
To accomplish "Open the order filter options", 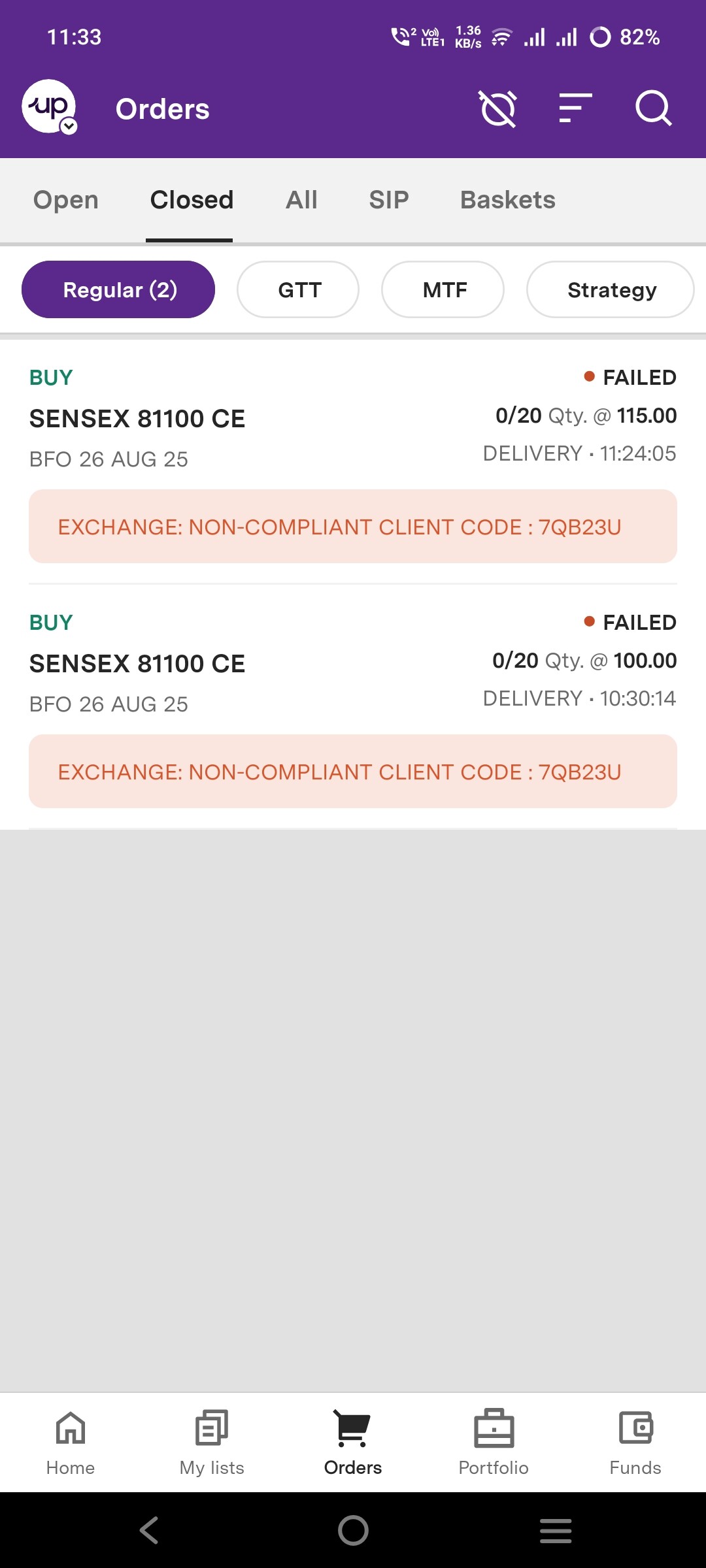I will pos(575,108).
